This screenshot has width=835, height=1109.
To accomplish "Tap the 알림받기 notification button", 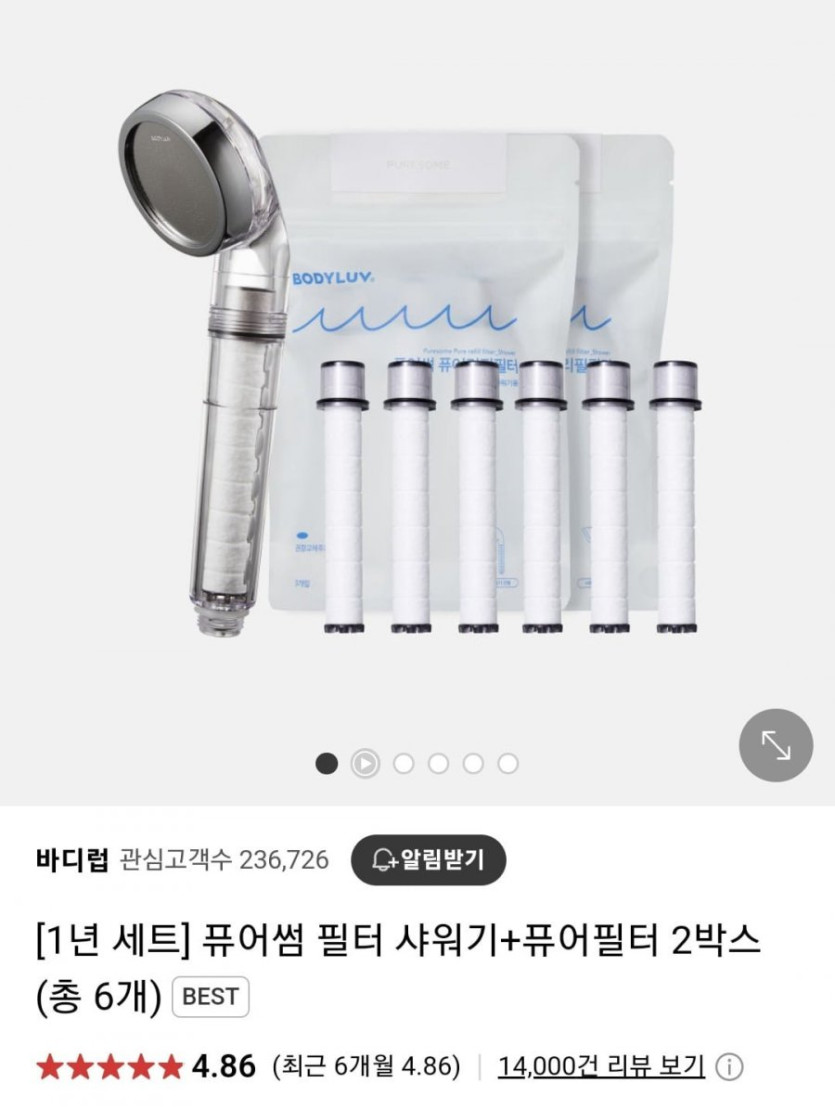I will (x=428, y=860).
